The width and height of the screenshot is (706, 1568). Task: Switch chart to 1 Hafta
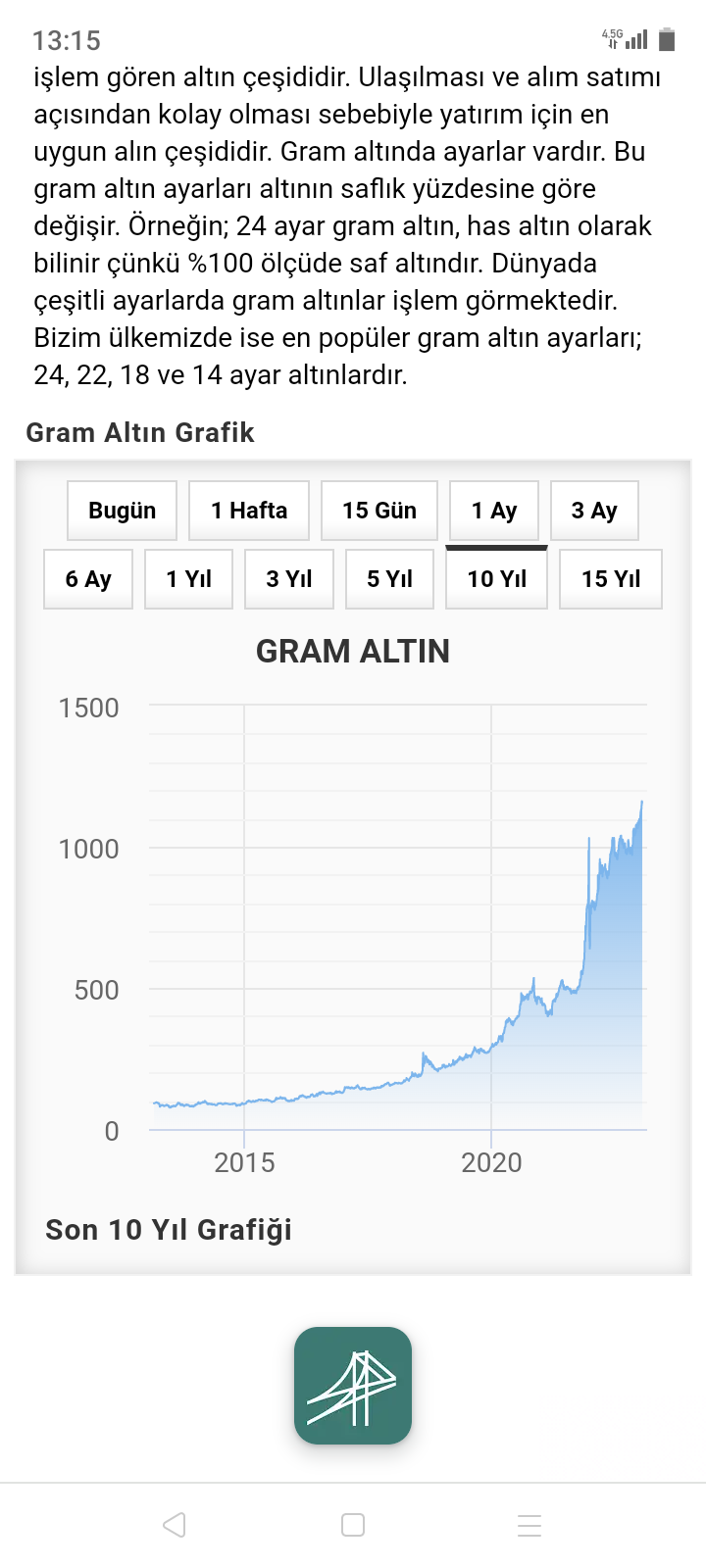[x=249, y=511]
